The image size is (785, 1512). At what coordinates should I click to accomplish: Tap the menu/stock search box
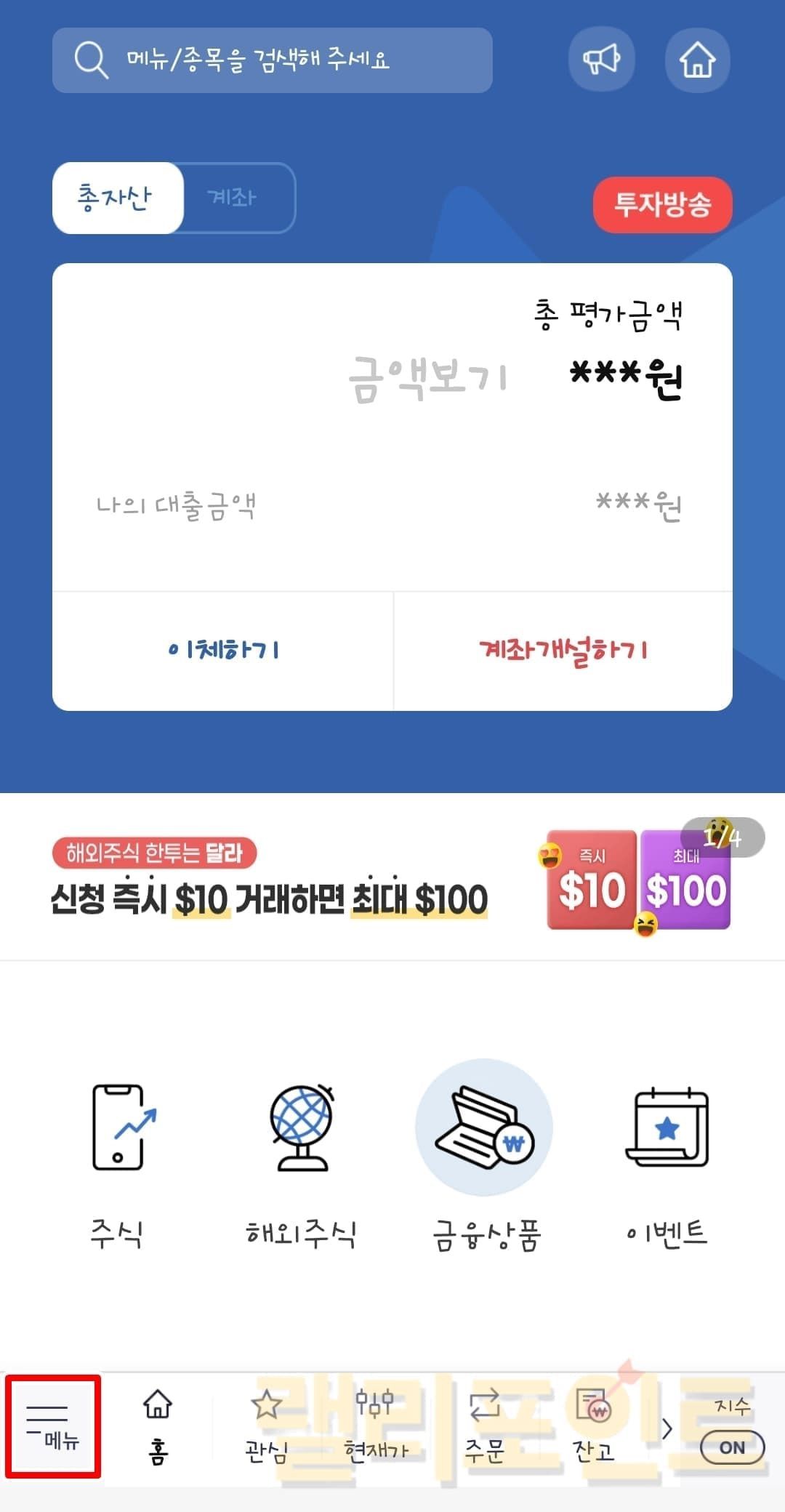(273, 60)
